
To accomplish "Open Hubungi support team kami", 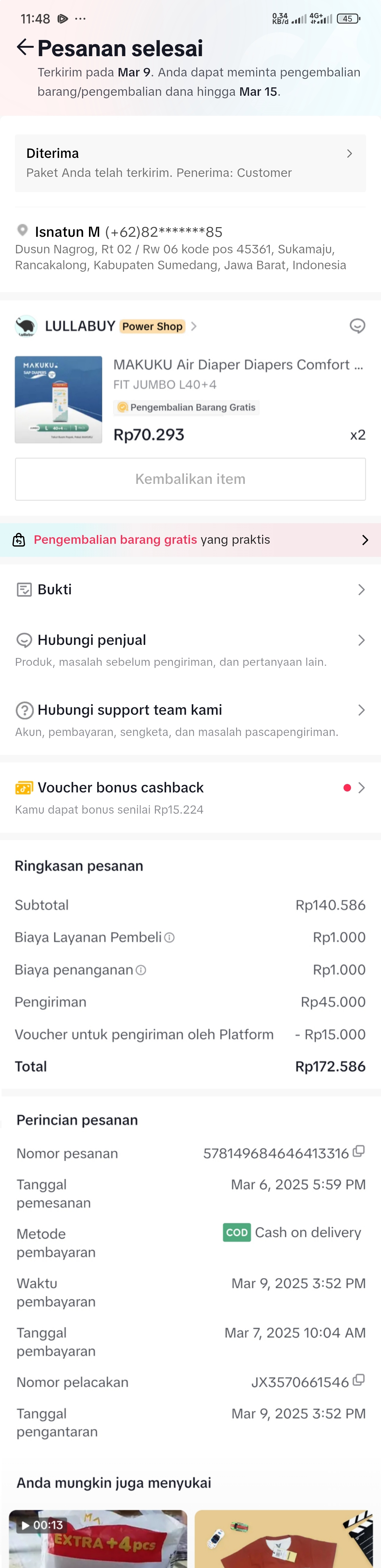I will pyautogui.click(x=190, y=719).
